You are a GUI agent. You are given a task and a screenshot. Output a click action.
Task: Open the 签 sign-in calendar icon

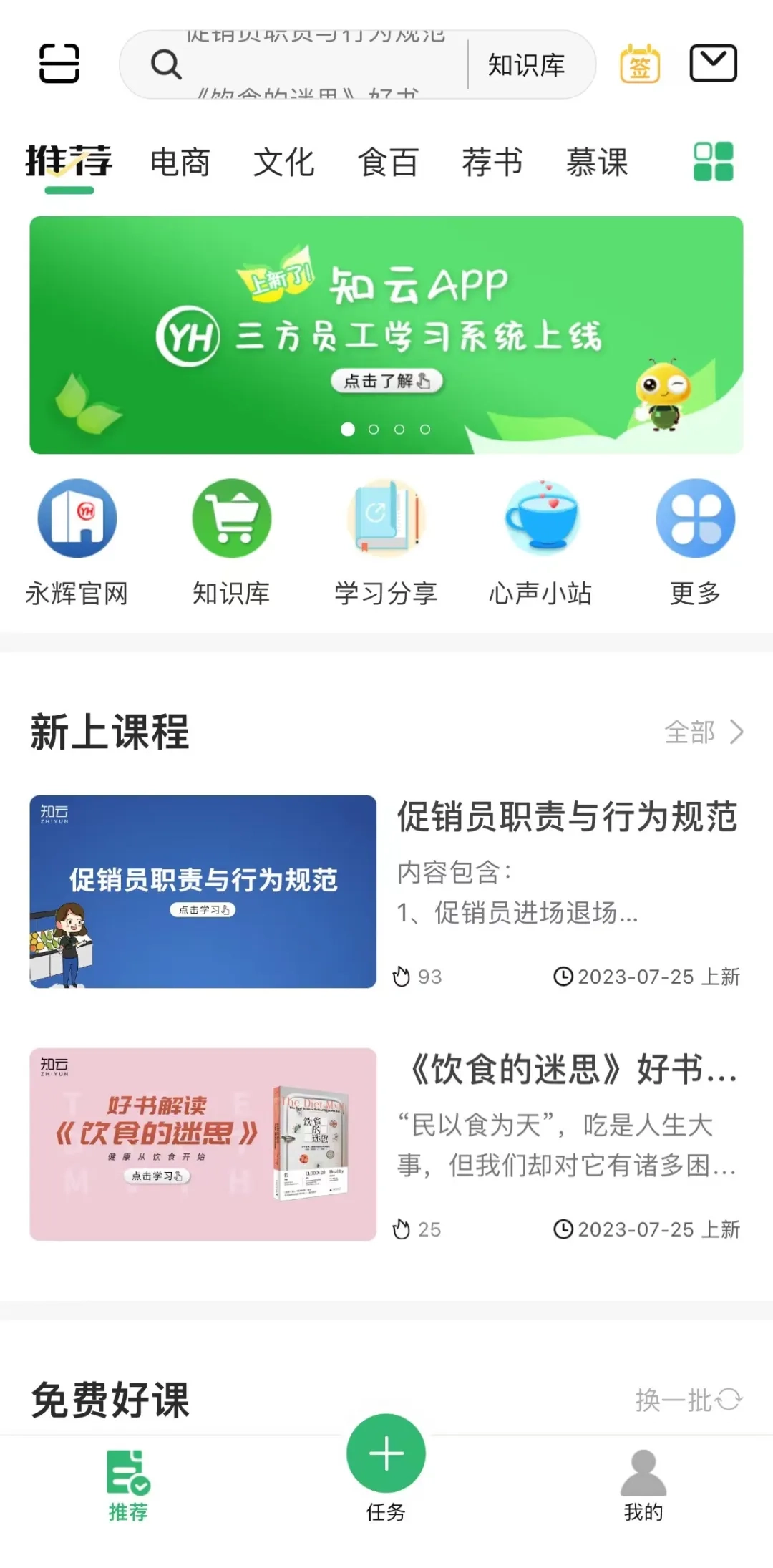[639, 64]
